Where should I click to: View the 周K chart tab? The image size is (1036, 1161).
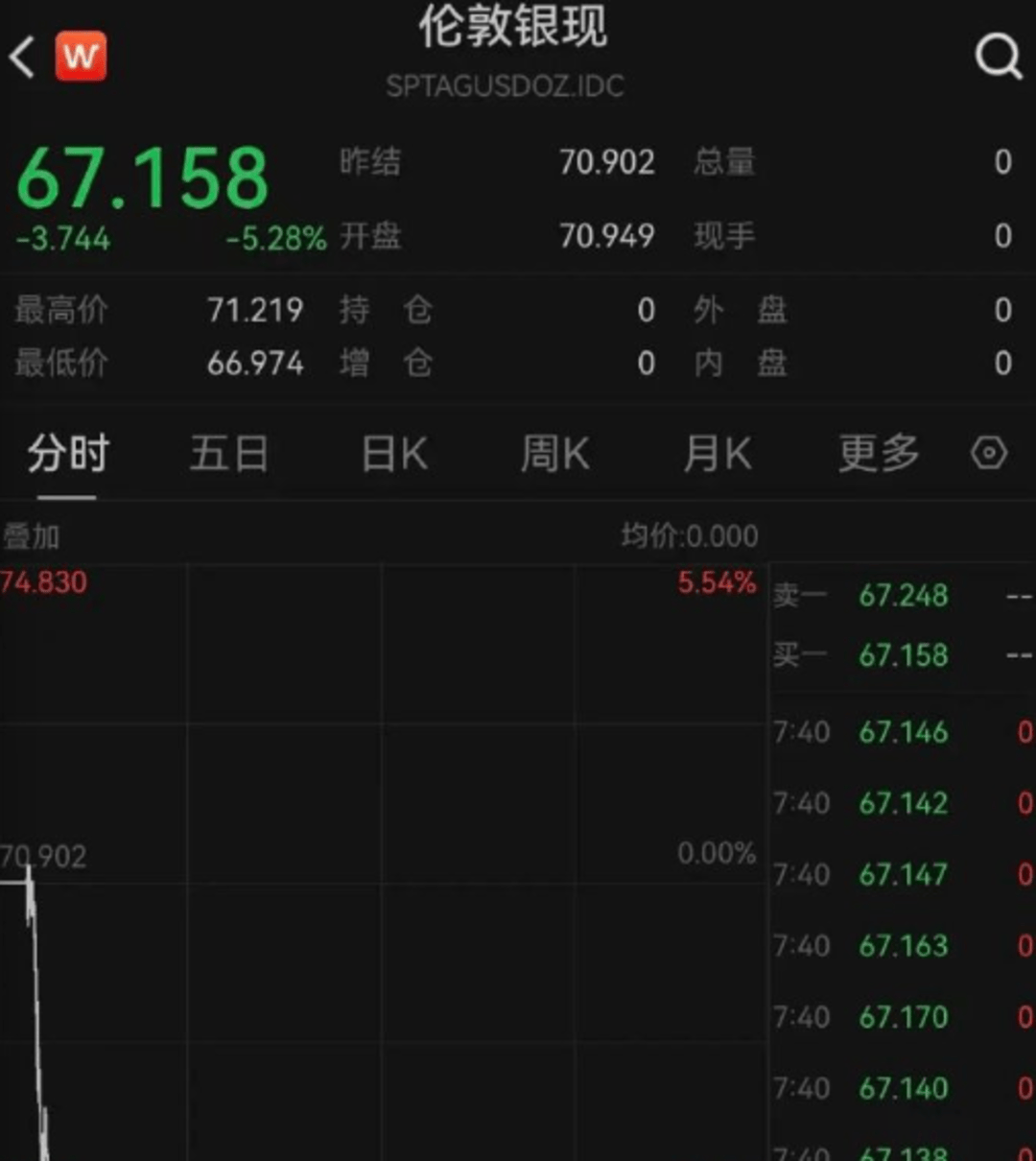pyautogui.click(x=554, y=453)
